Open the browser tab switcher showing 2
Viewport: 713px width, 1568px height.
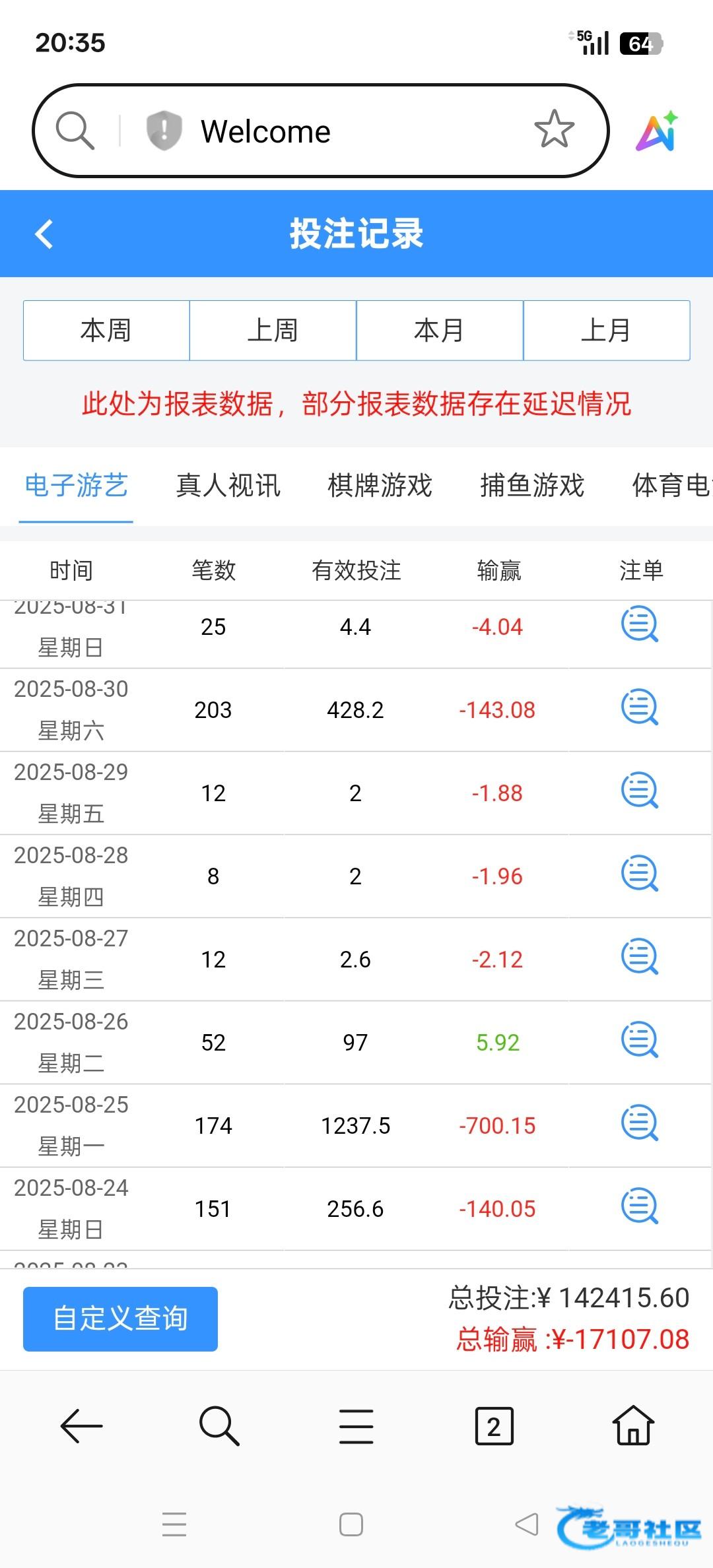pyautogui.click(x=494, y=1427)
